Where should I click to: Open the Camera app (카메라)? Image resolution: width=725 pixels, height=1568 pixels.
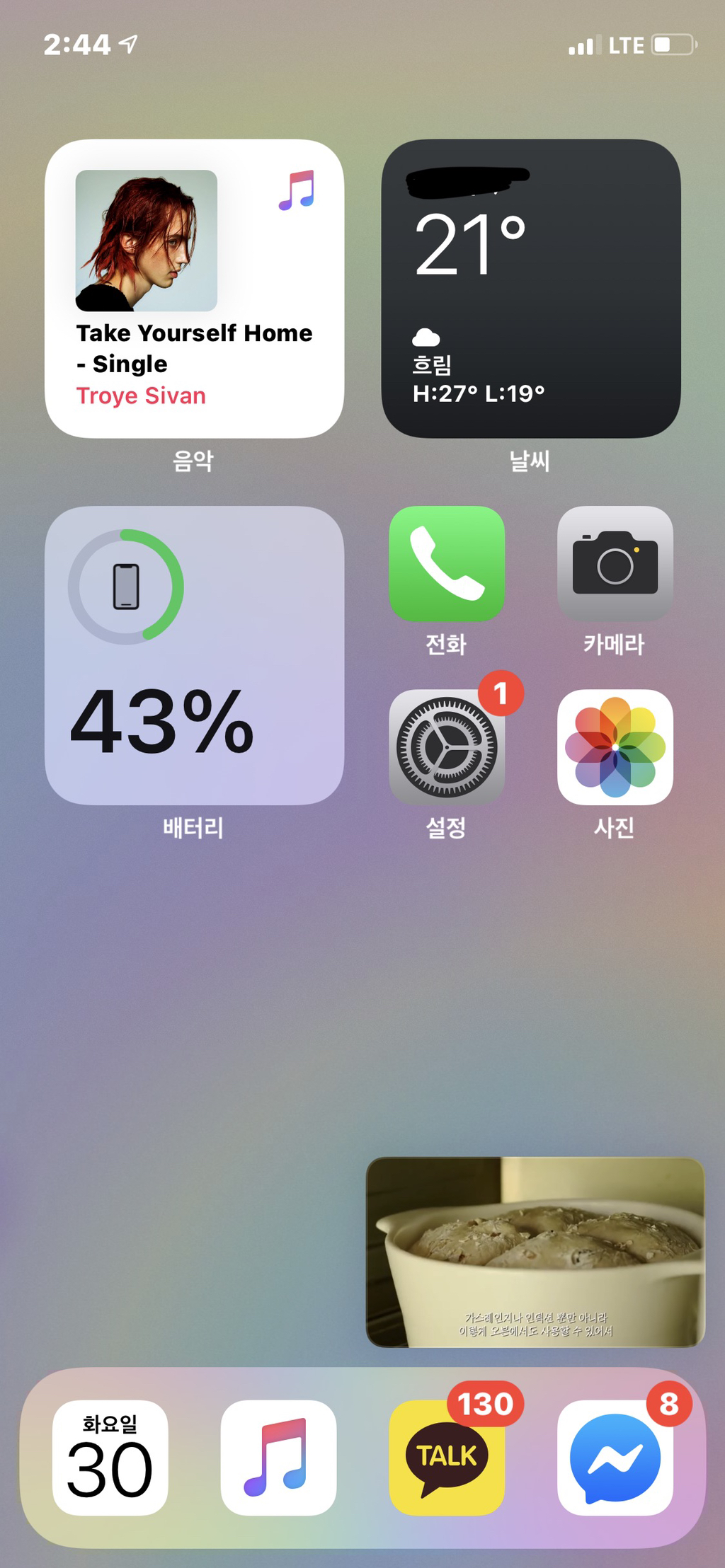(x=615, y=564)
